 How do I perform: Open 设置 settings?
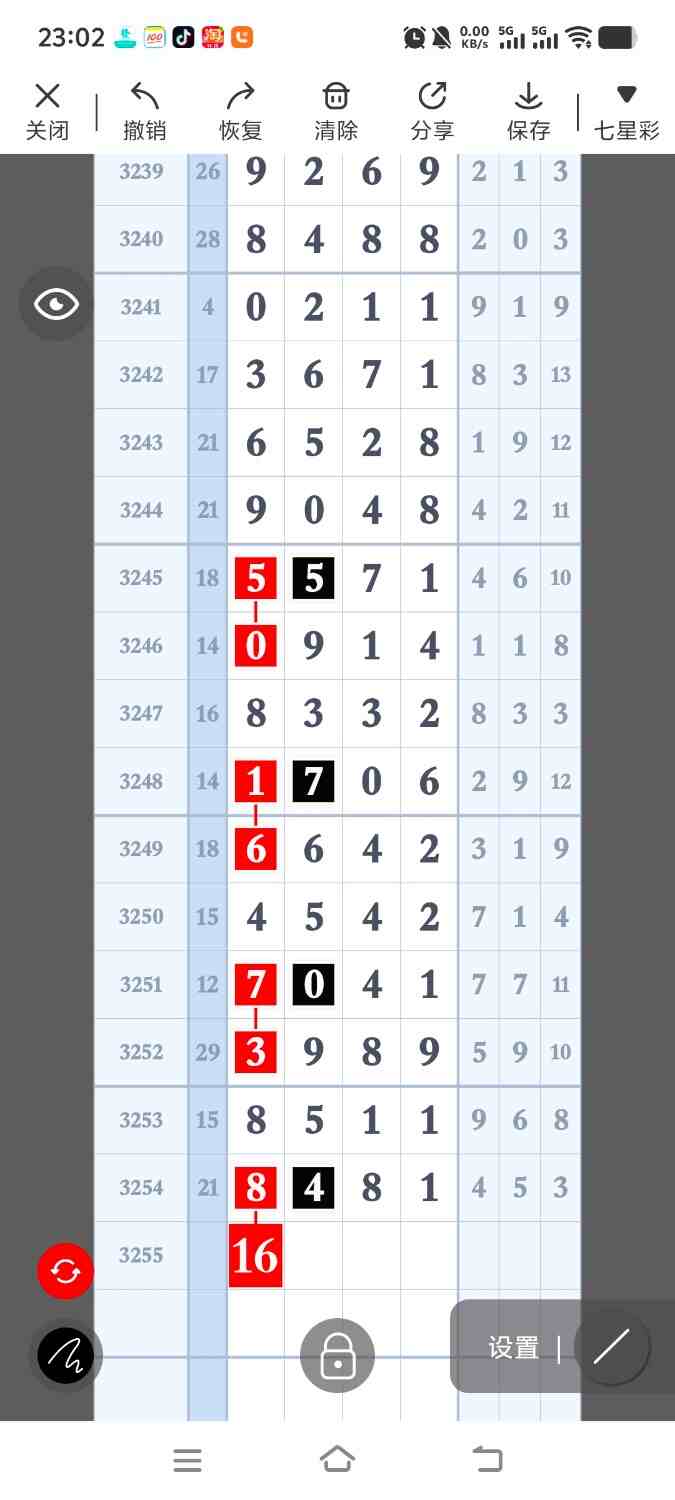pyautogui.click(x=514, y=1348)
